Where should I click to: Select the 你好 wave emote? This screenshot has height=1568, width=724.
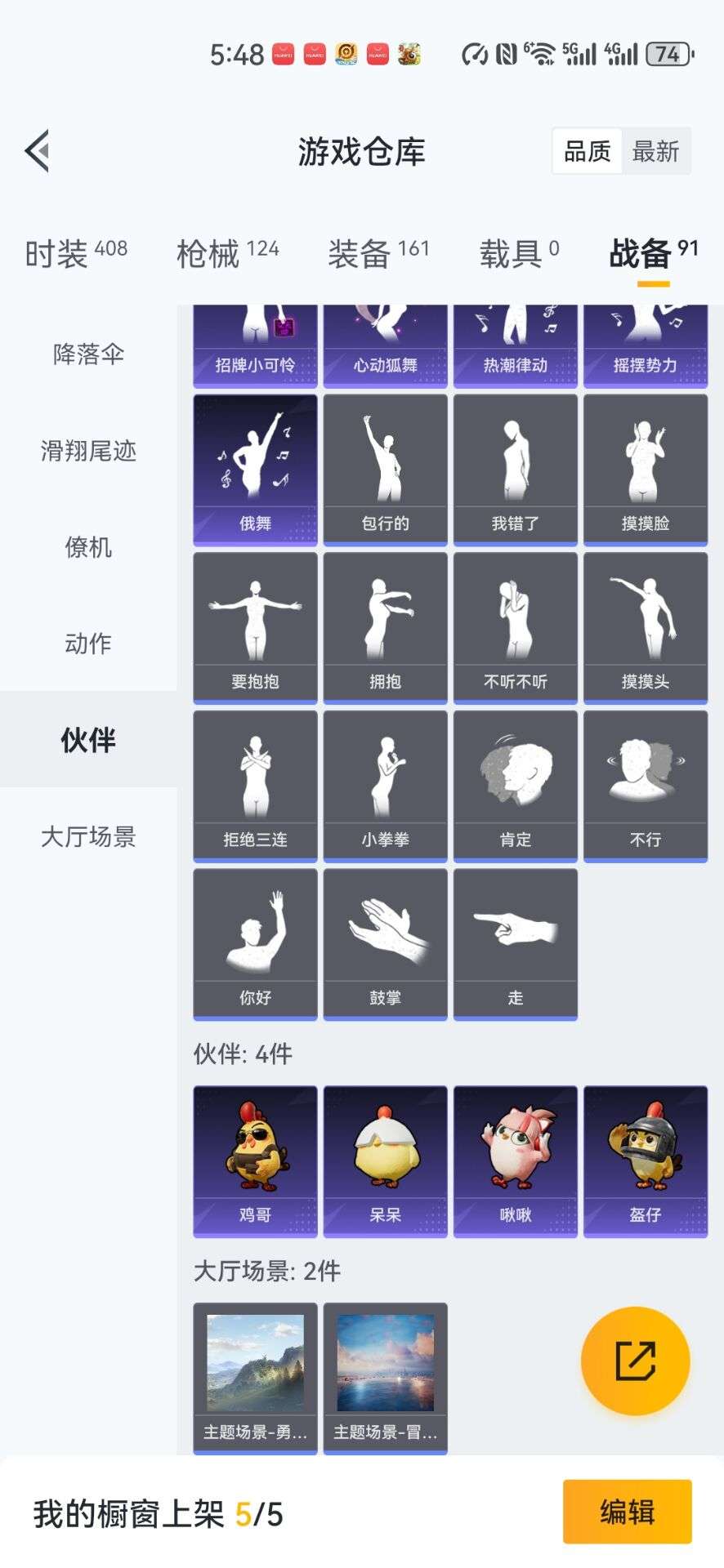254,939
